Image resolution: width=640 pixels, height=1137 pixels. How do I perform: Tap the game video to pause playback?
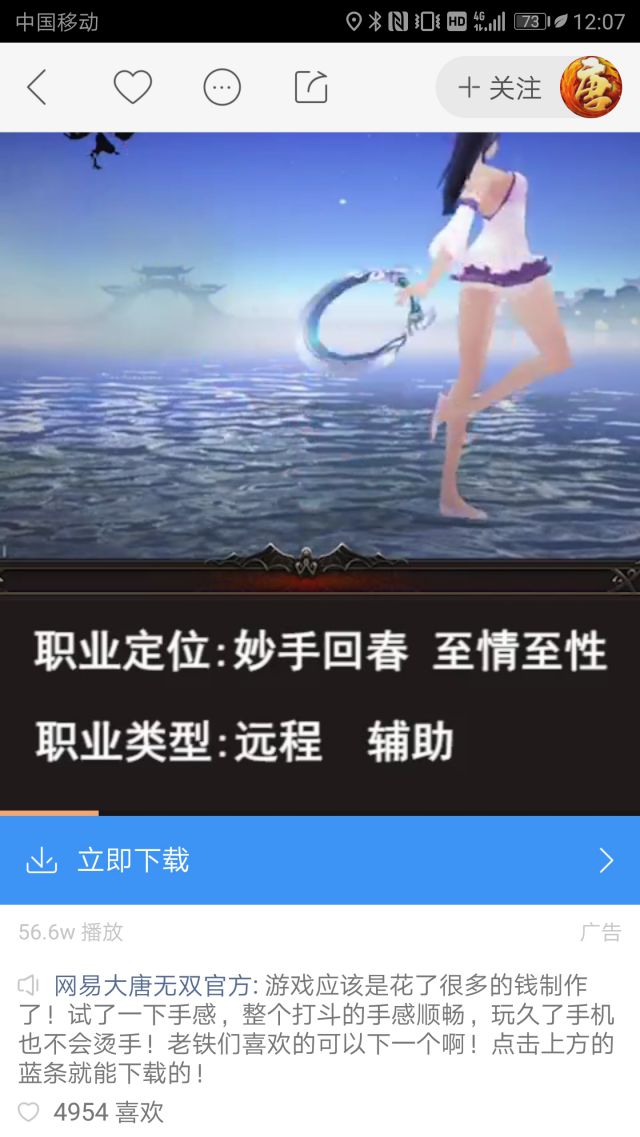[x=320, y=400]
